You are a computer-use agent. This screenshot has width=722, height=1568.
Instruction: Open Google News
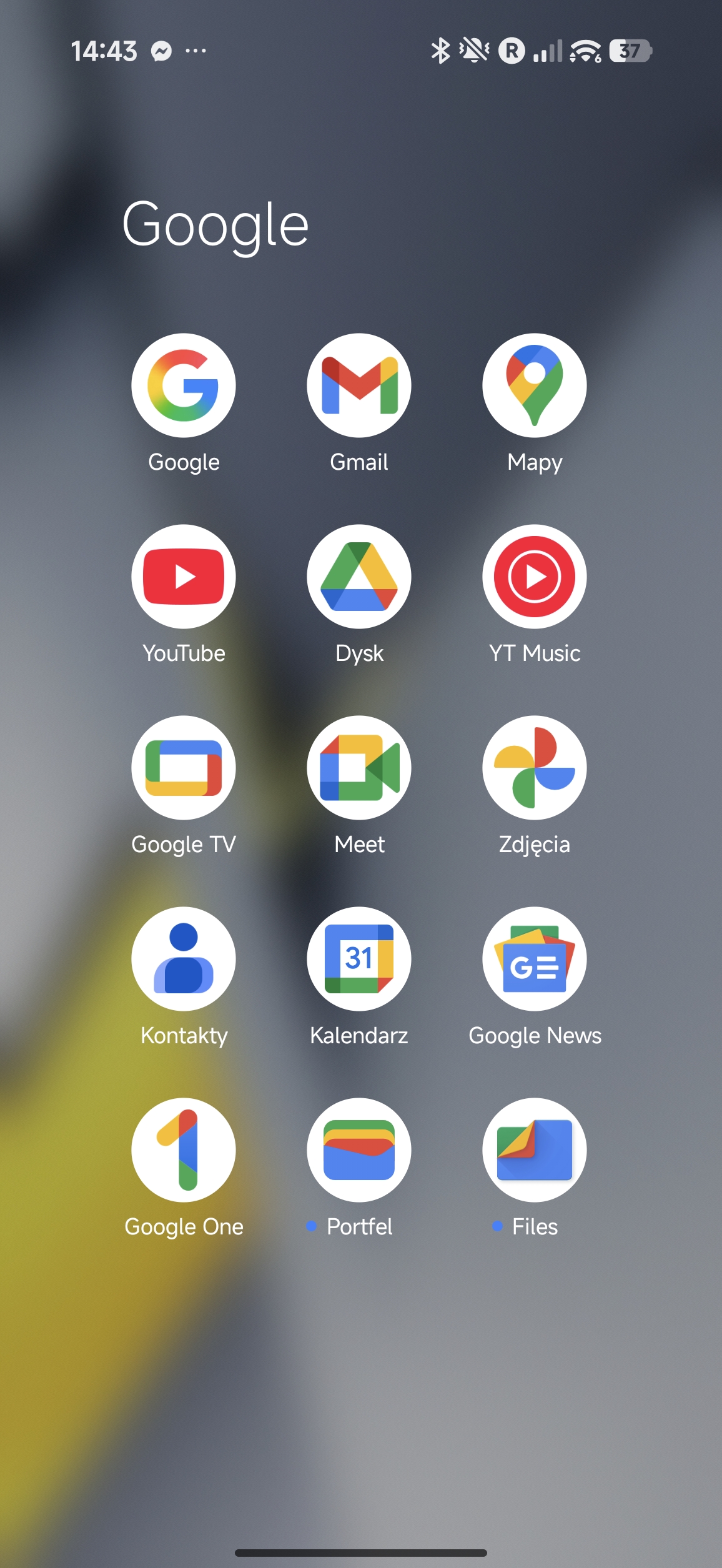click(x=534, y=959)
